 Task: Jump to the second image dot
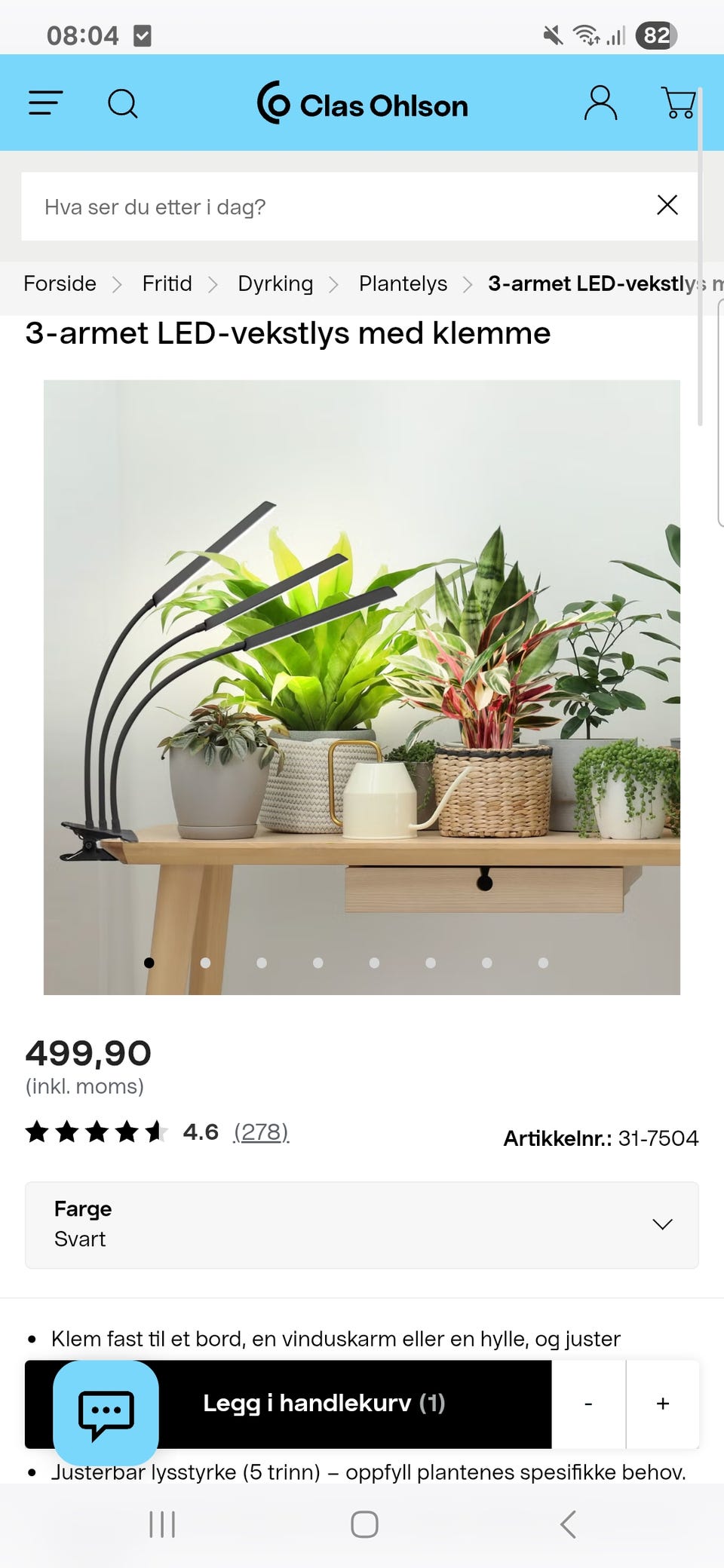(x=205, y=963)
